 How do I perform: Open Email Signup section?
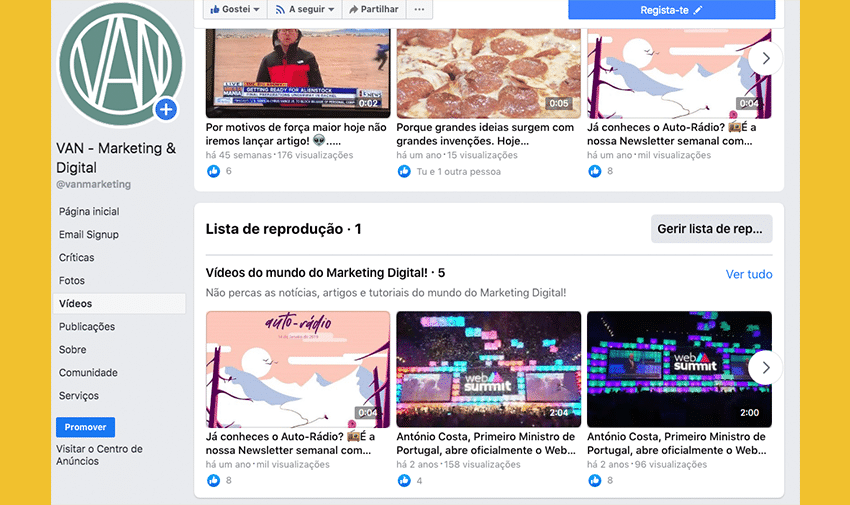coord(89,235)
